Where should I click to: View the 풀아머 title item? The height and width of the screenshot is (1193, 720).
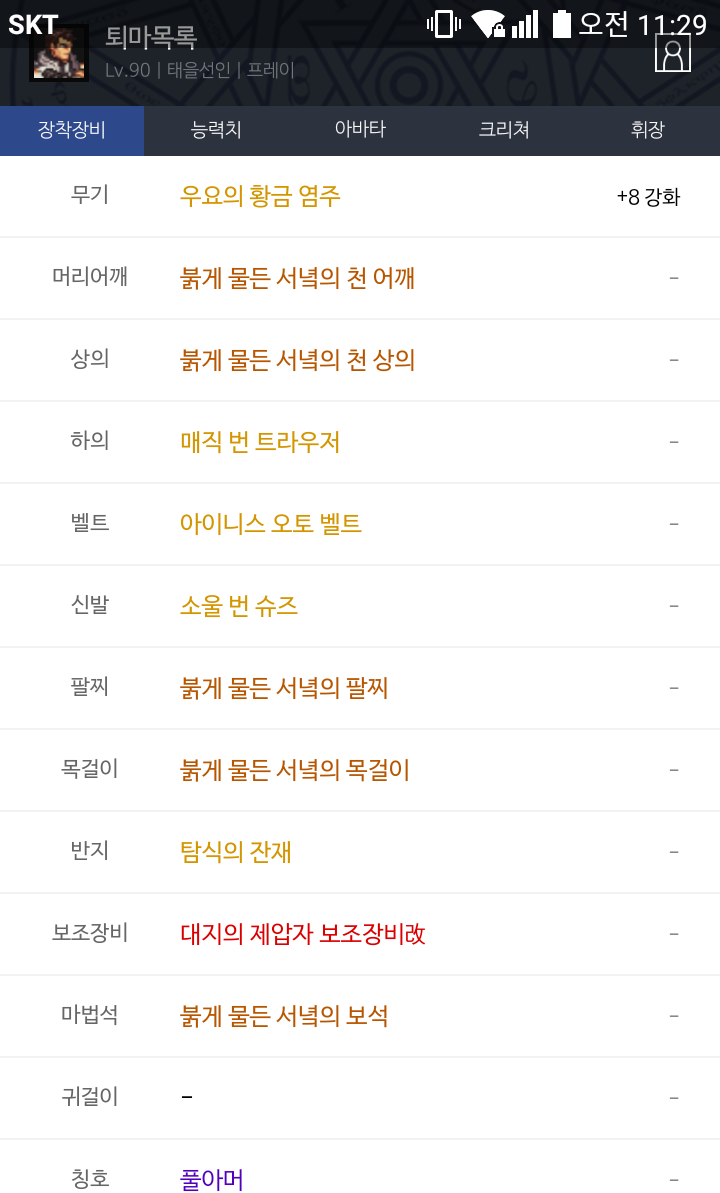point(212,1179)
